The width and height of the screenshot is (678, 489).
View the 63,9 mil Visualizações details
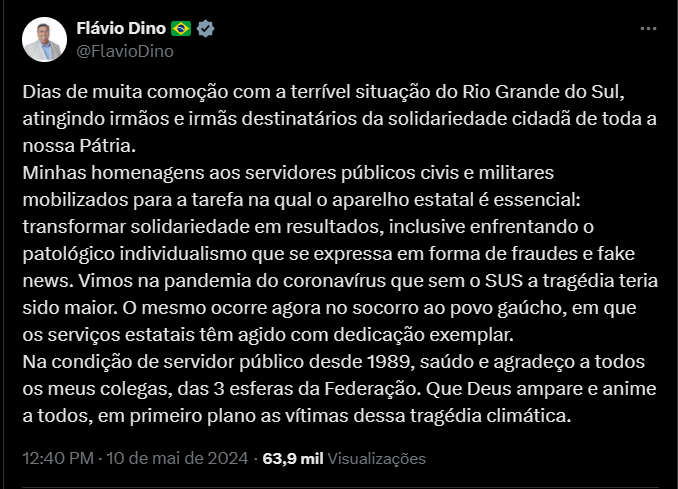[x=344, y=459]
